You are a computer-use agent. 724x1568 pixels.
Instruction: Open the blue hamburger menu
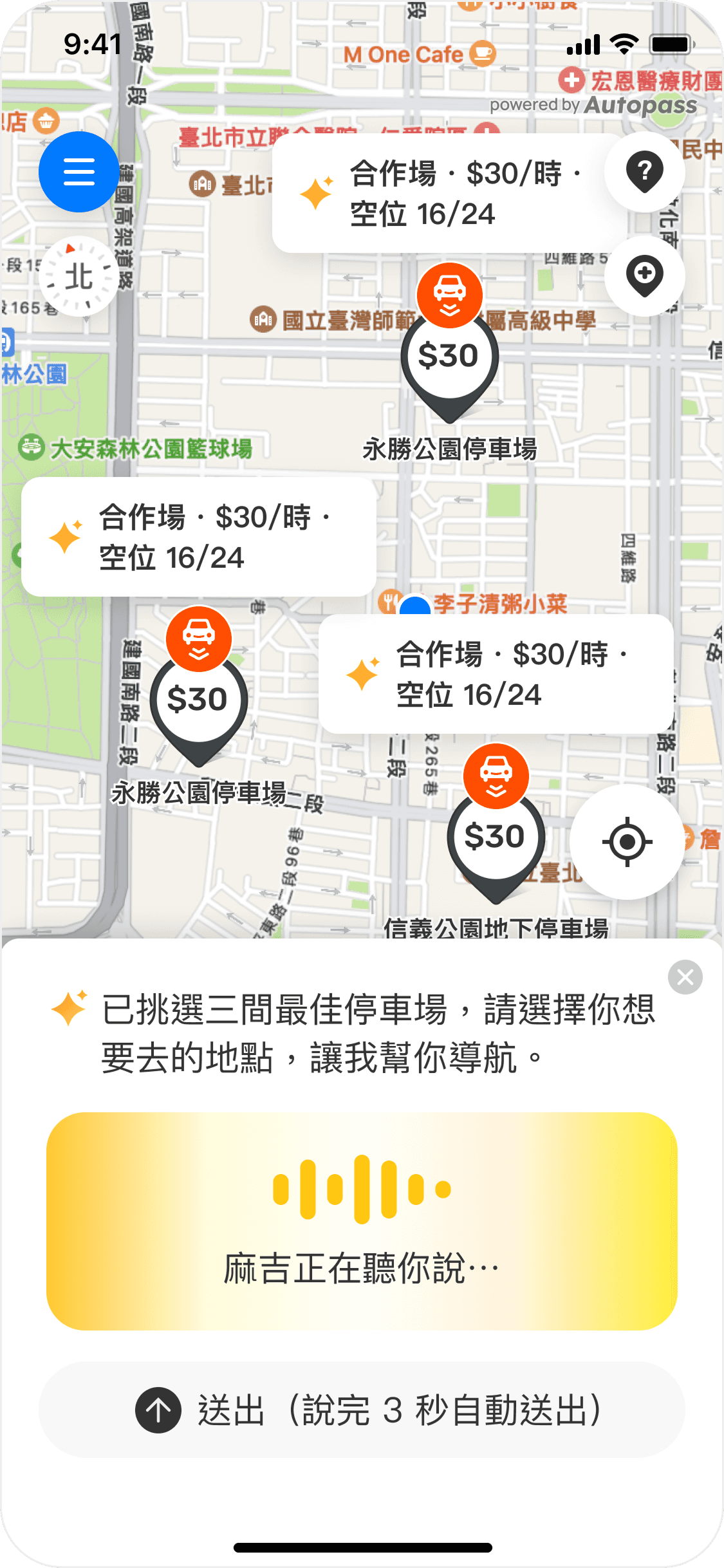[79, 172]
